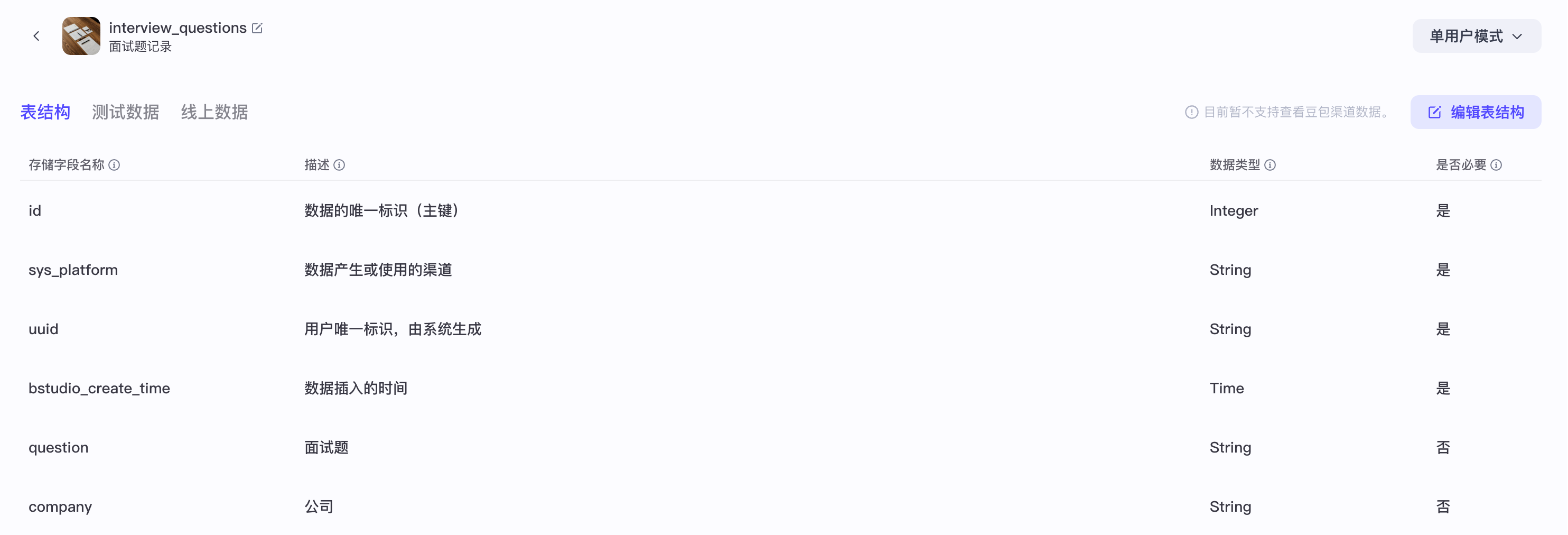Go back using the left arrow
1568x535 pixels.
click(36, 36)
